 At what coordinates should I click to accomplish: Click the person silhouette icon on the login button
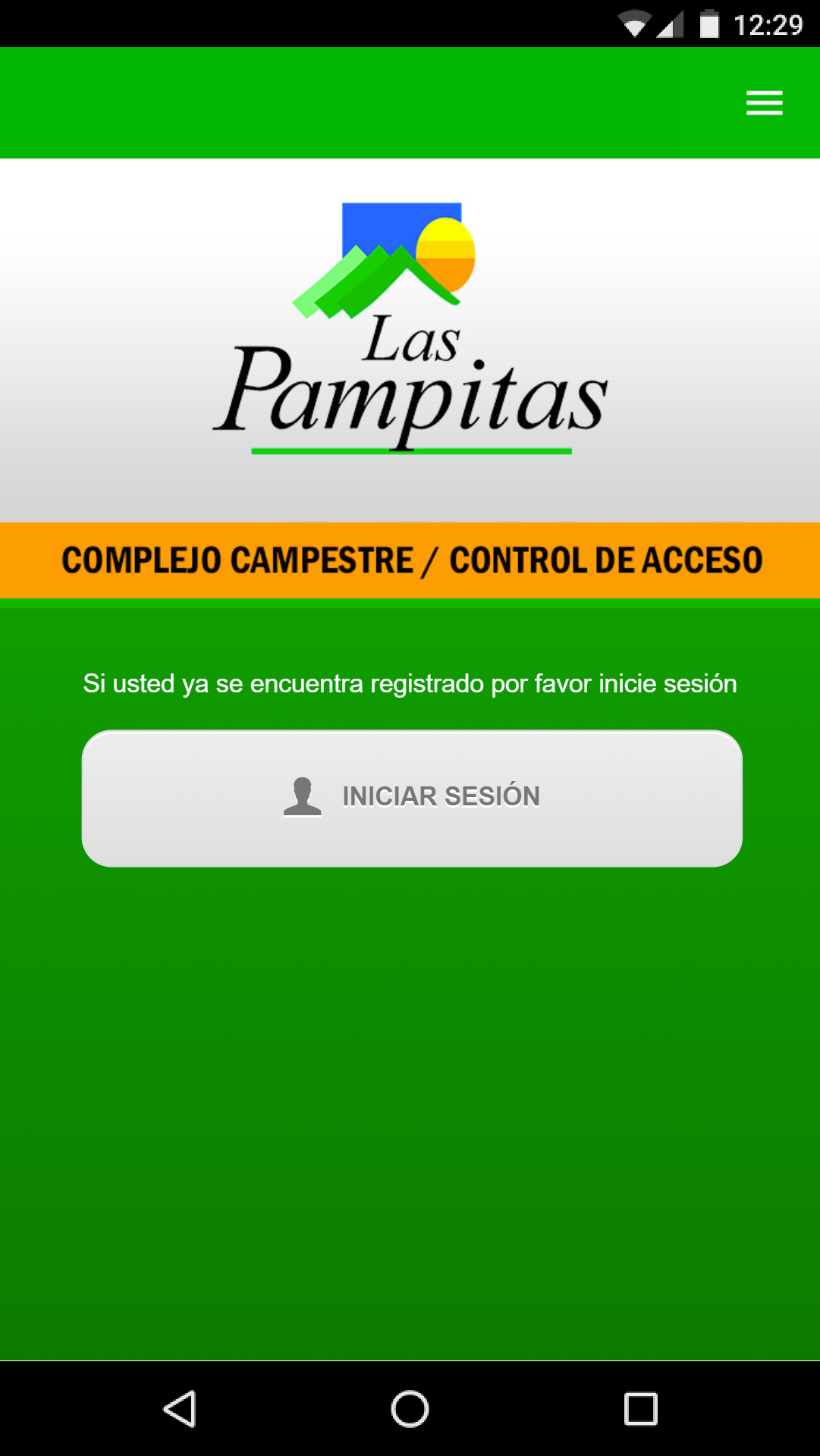coord(303,797)
